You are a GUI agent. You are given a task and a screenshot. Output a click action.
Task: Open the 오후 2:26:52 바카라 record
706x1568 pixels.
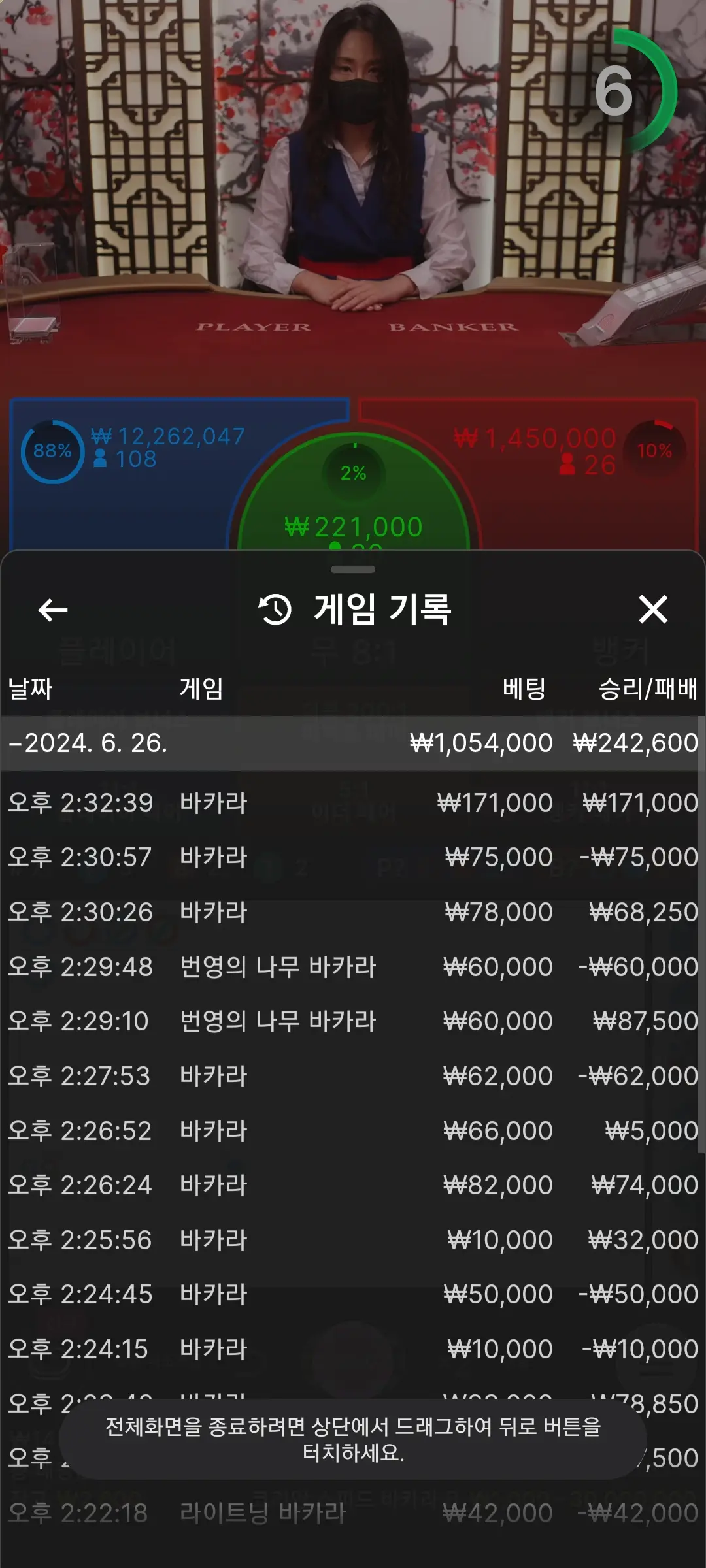click(x=353, y=1130)
